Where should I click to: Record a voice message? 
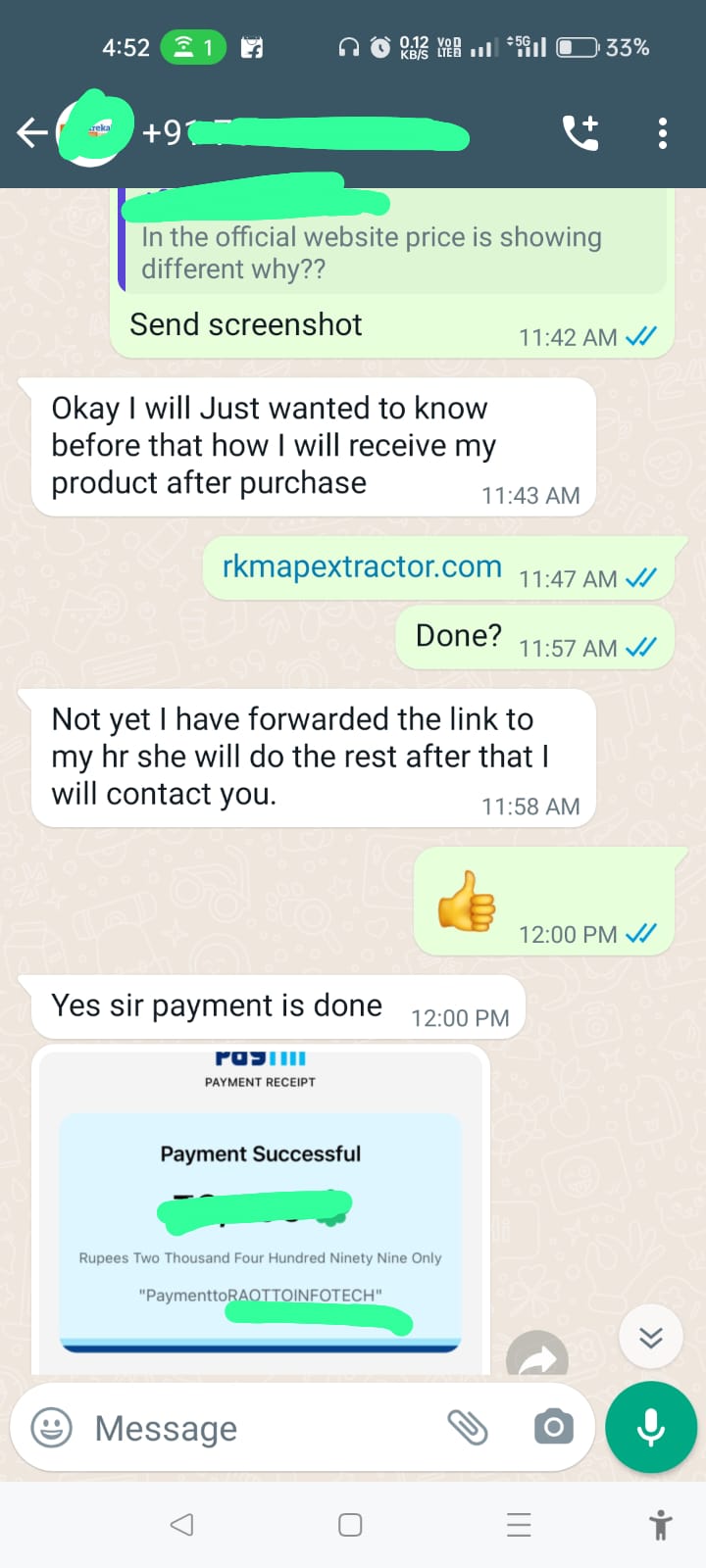[651, 1428]
